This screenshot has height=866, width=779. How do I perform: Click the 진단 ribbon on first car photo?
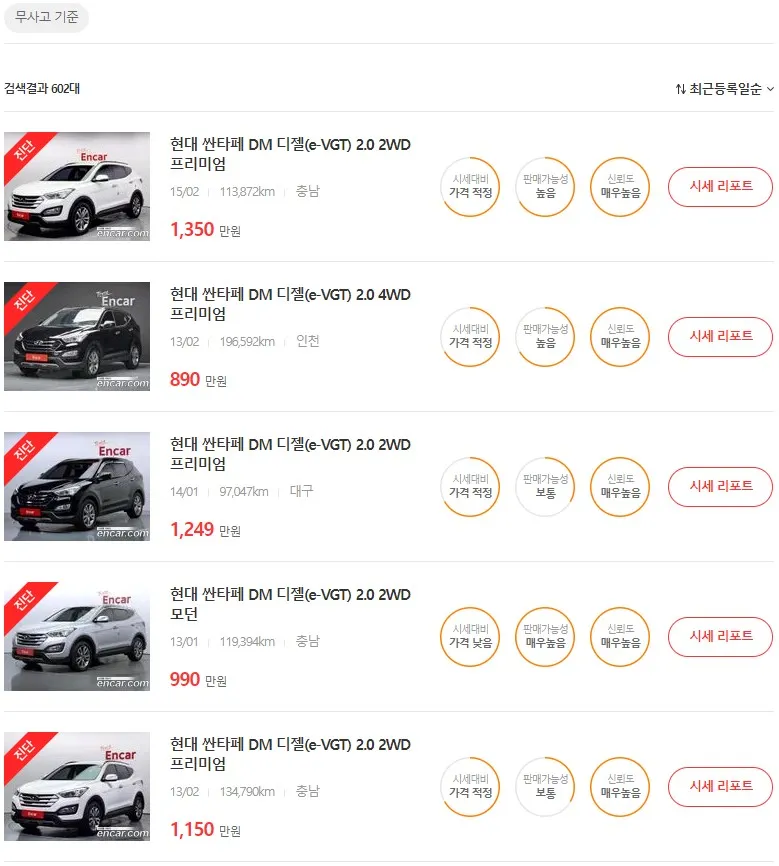click(24, 150)
